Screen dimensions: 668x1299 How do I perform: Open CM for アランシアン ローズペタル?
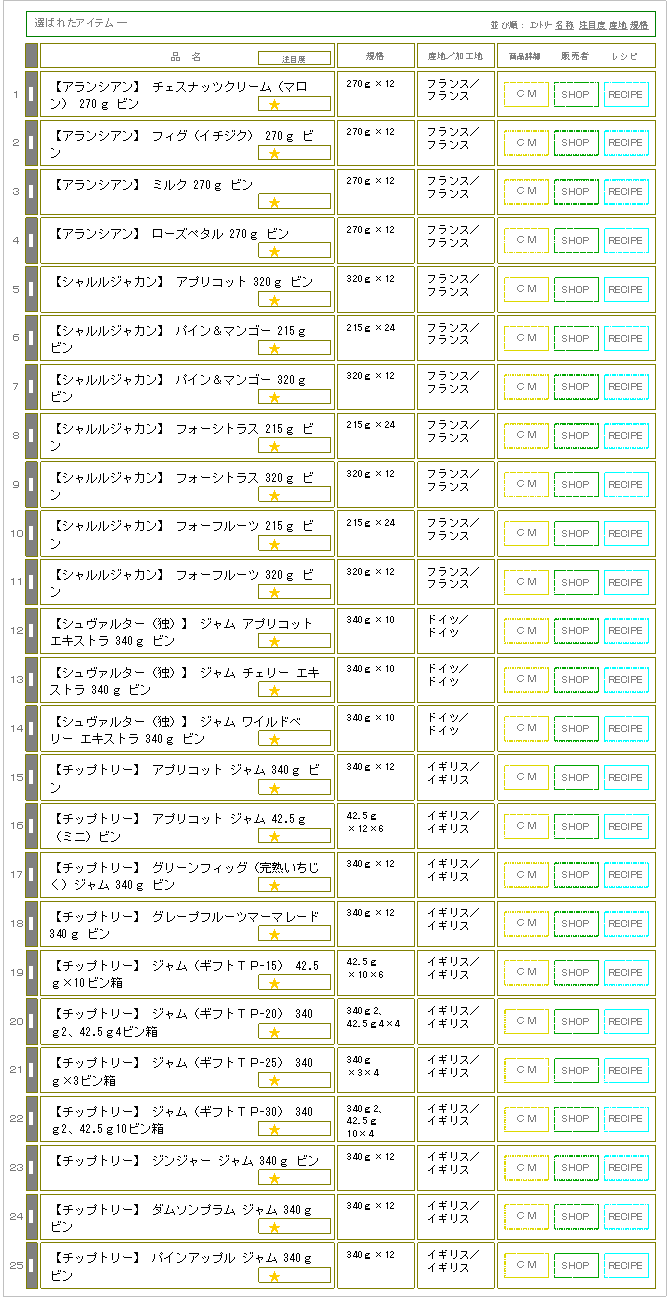tap(526, 241)
